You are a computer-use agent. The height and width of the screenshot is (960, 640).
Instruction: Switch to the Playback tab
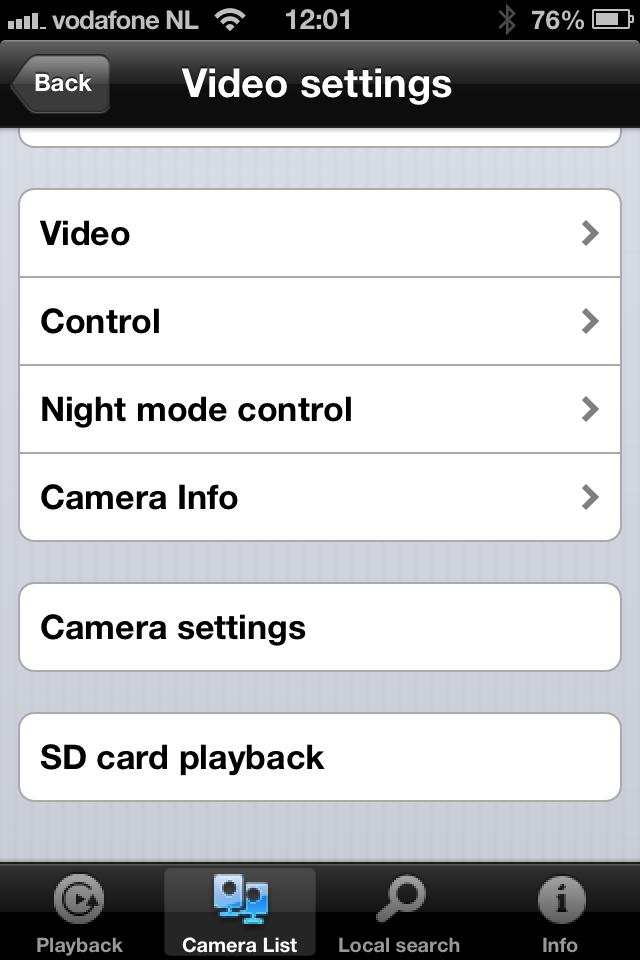(79, 913)
